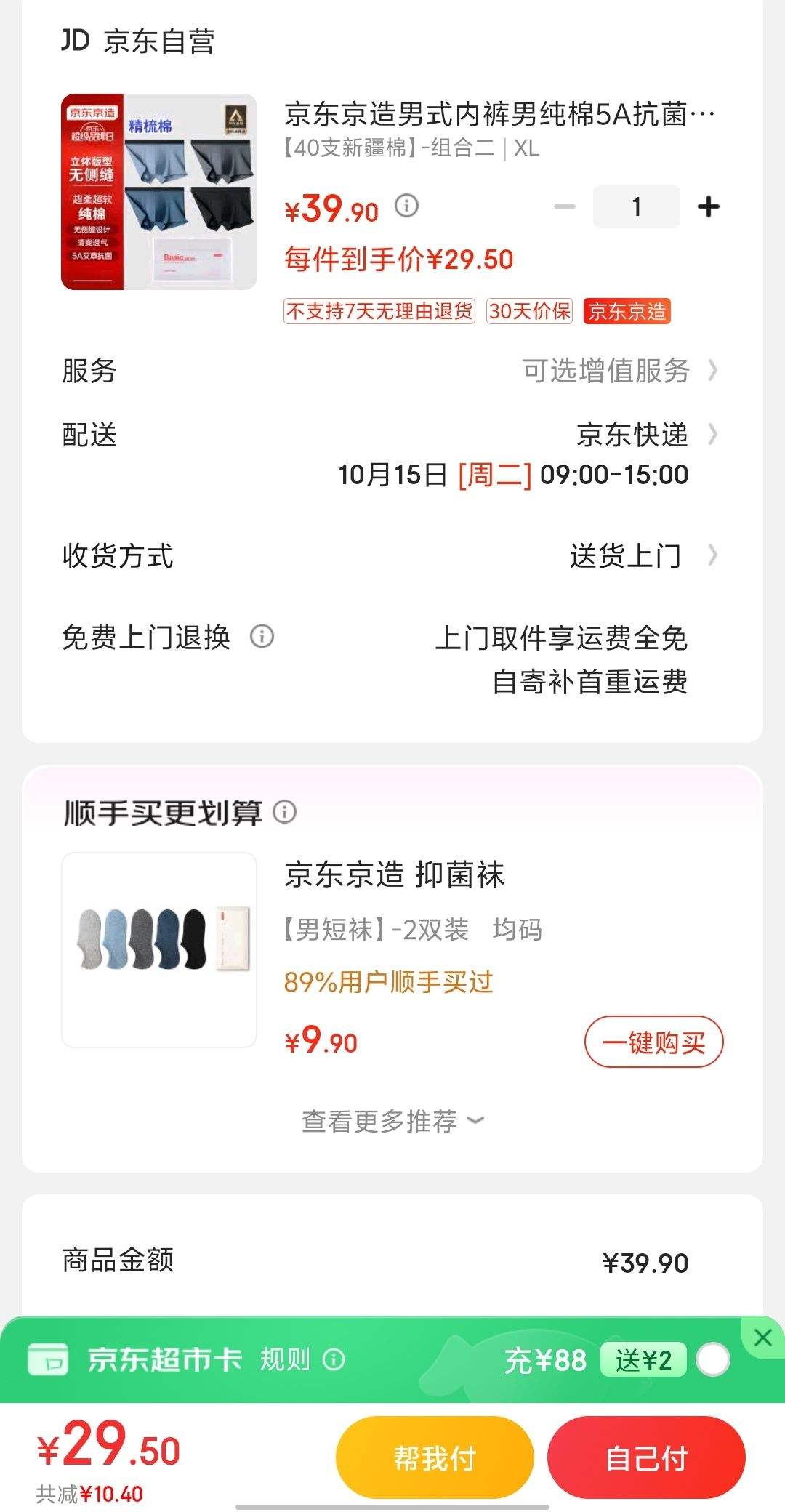Increase underwear quantity with plus button
The width and height of the screenshot is (785, 1512).
(x=708, y=207)
